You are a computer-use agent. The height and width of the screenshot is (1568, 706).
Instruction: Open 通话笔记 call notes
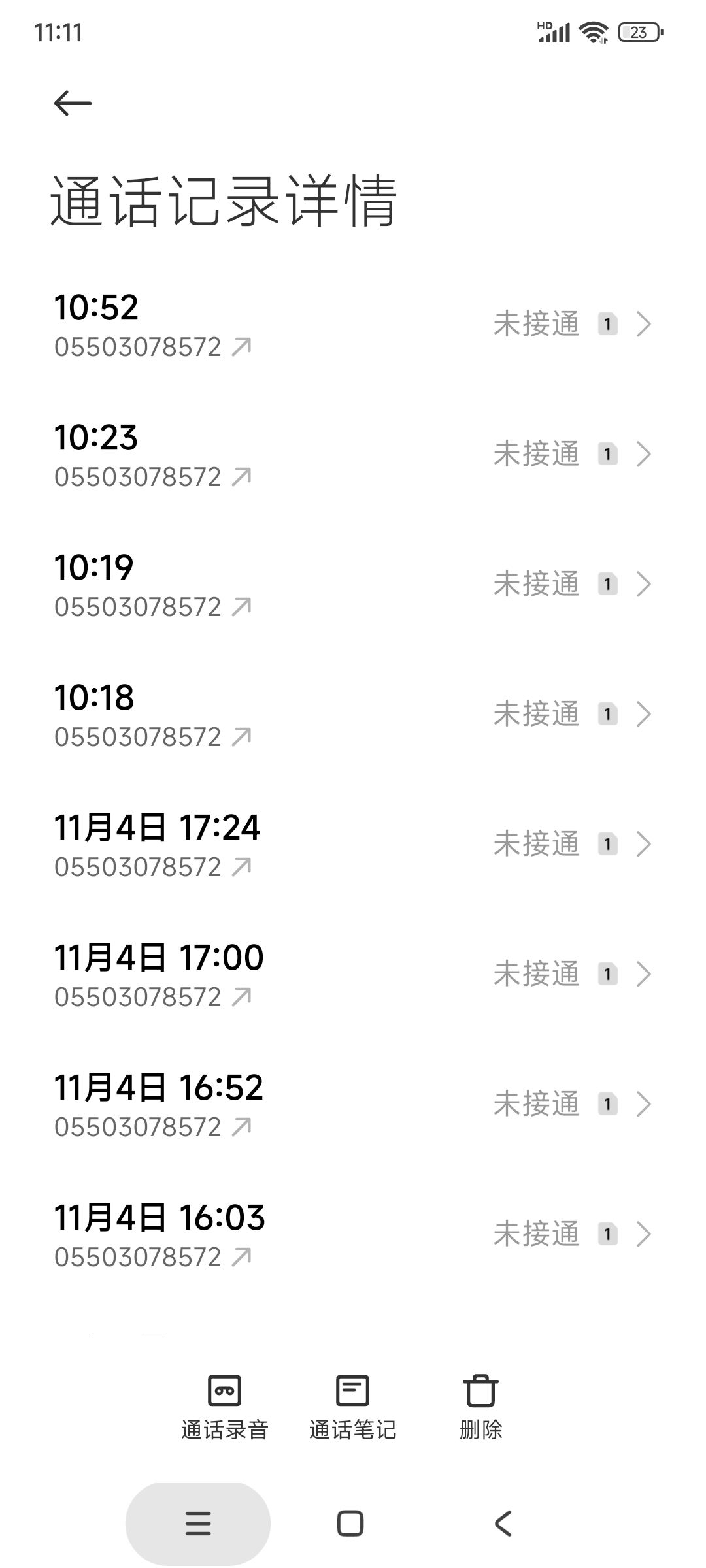pos(353,1407)
